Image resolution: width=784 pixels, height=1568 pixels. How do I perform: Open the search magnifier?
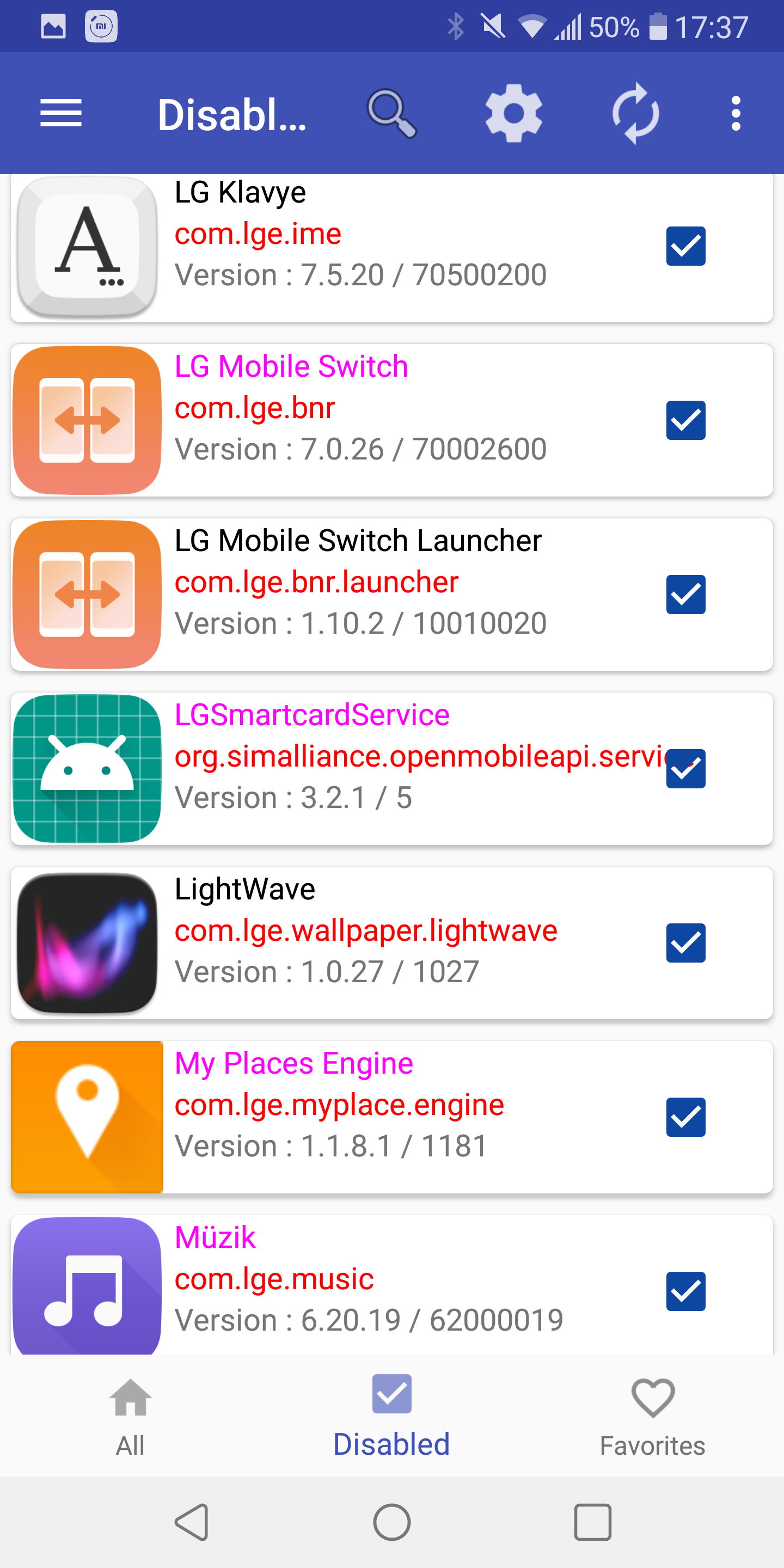(x=392, y=113)
